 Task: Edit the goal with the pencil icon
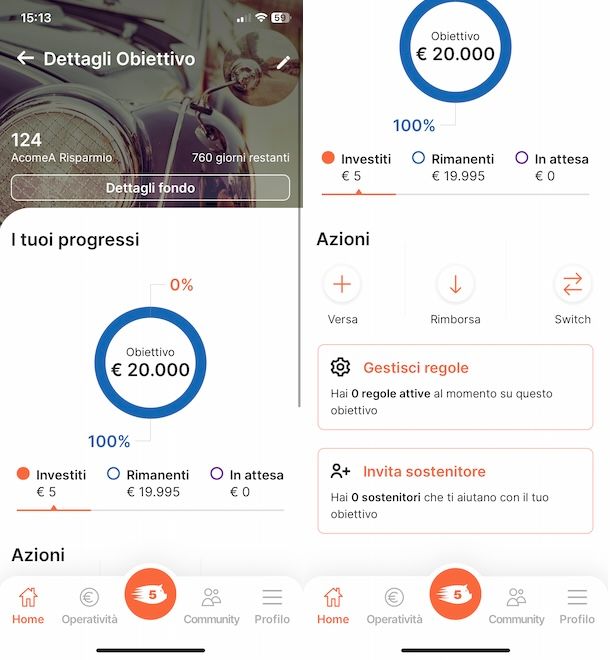click(283, 62)
